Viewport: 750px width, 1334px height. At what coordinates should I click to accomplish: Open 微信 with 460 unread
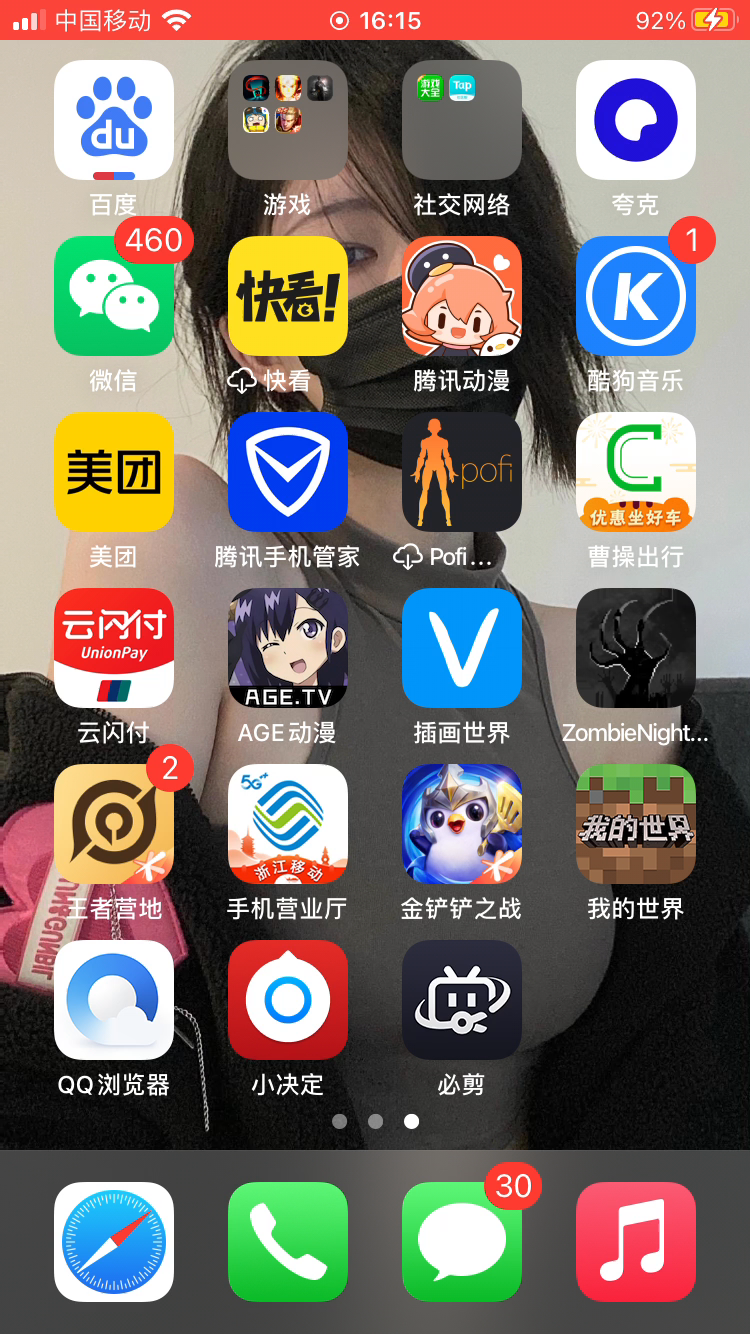pyautogui.click(x=114, y=296)
